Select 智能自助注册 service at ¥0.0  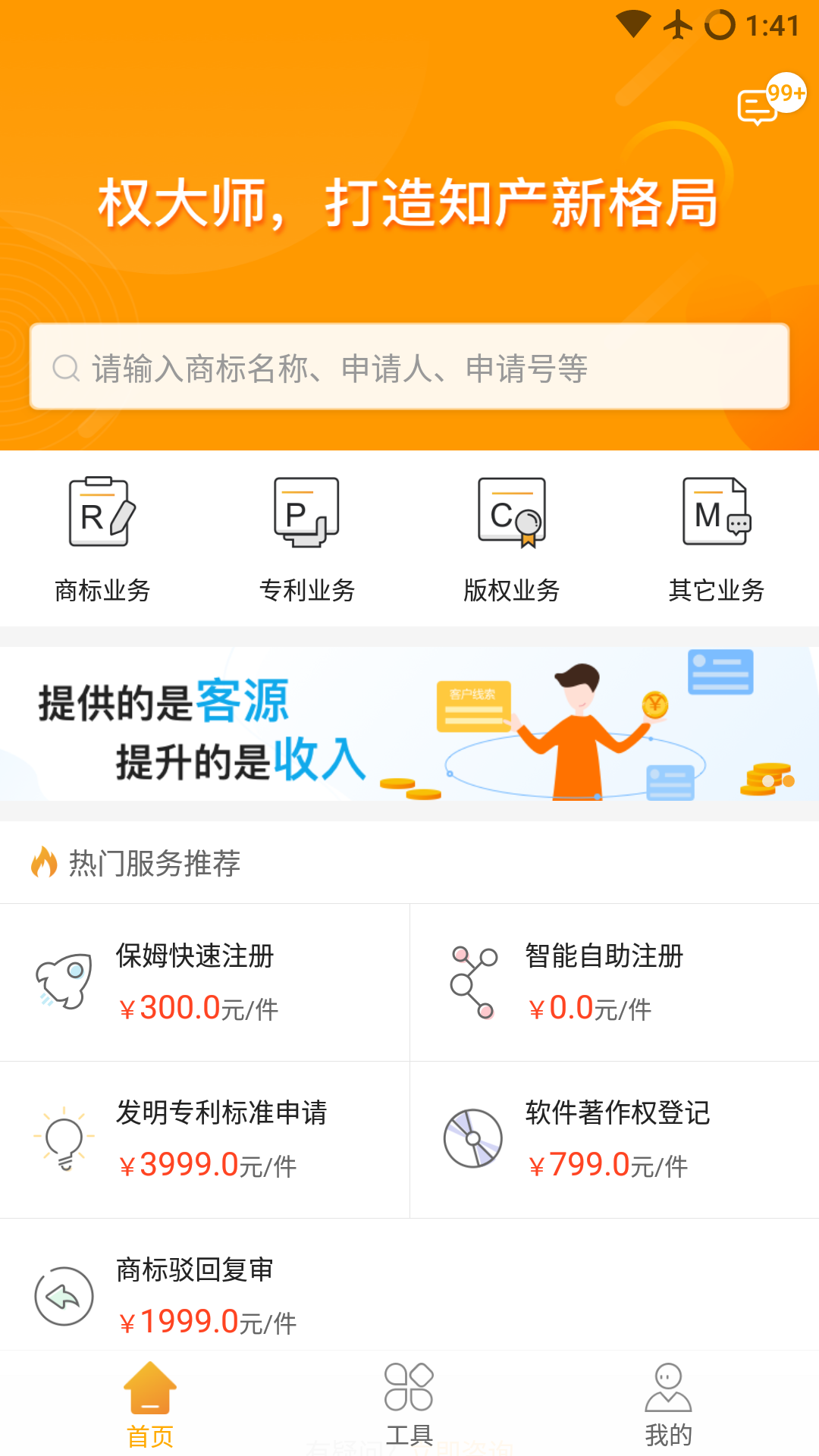tap(614, 982)
